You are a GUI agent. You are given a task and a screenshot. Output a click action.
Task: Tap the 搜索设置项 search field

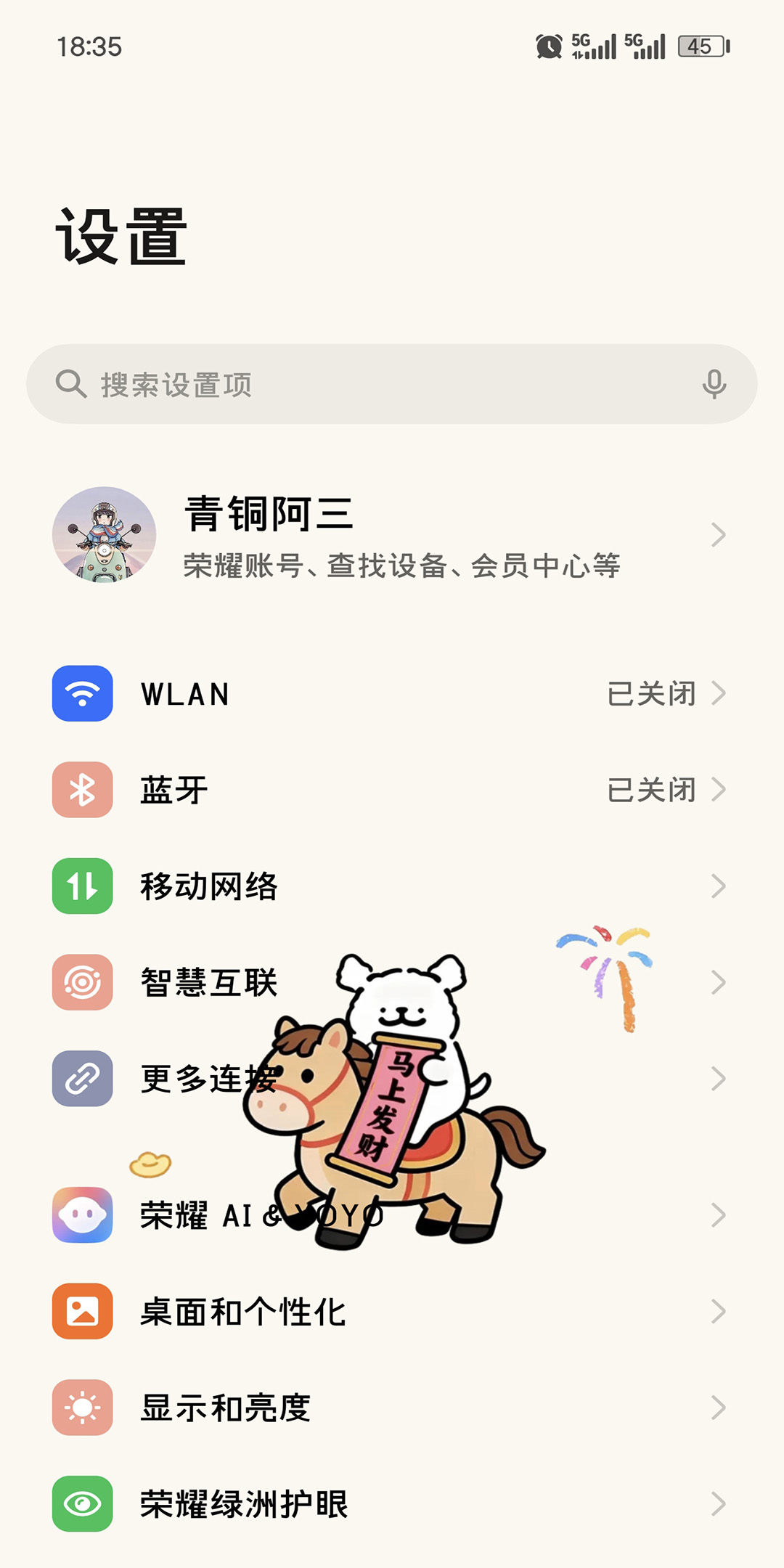363,384
